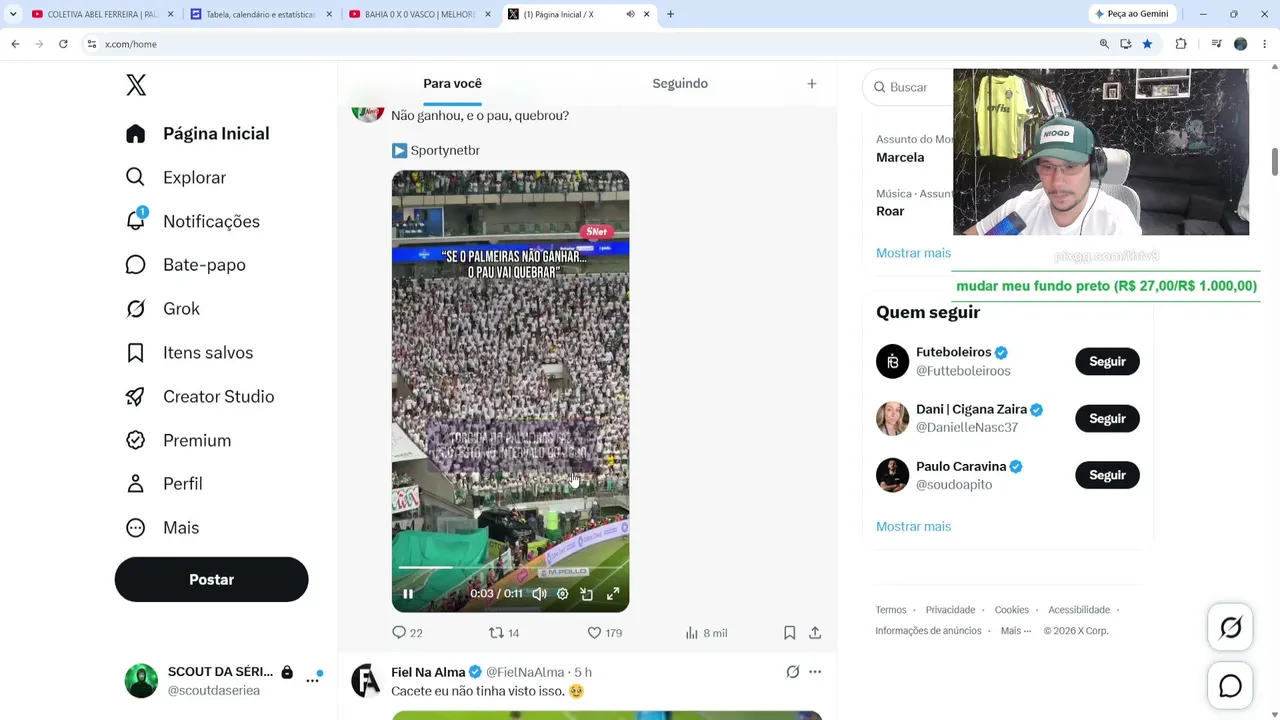Open more options on Fiel Na Alma post
Image resolution: width=1280 pixels, height=720 pixels.
tap(815, 672)
